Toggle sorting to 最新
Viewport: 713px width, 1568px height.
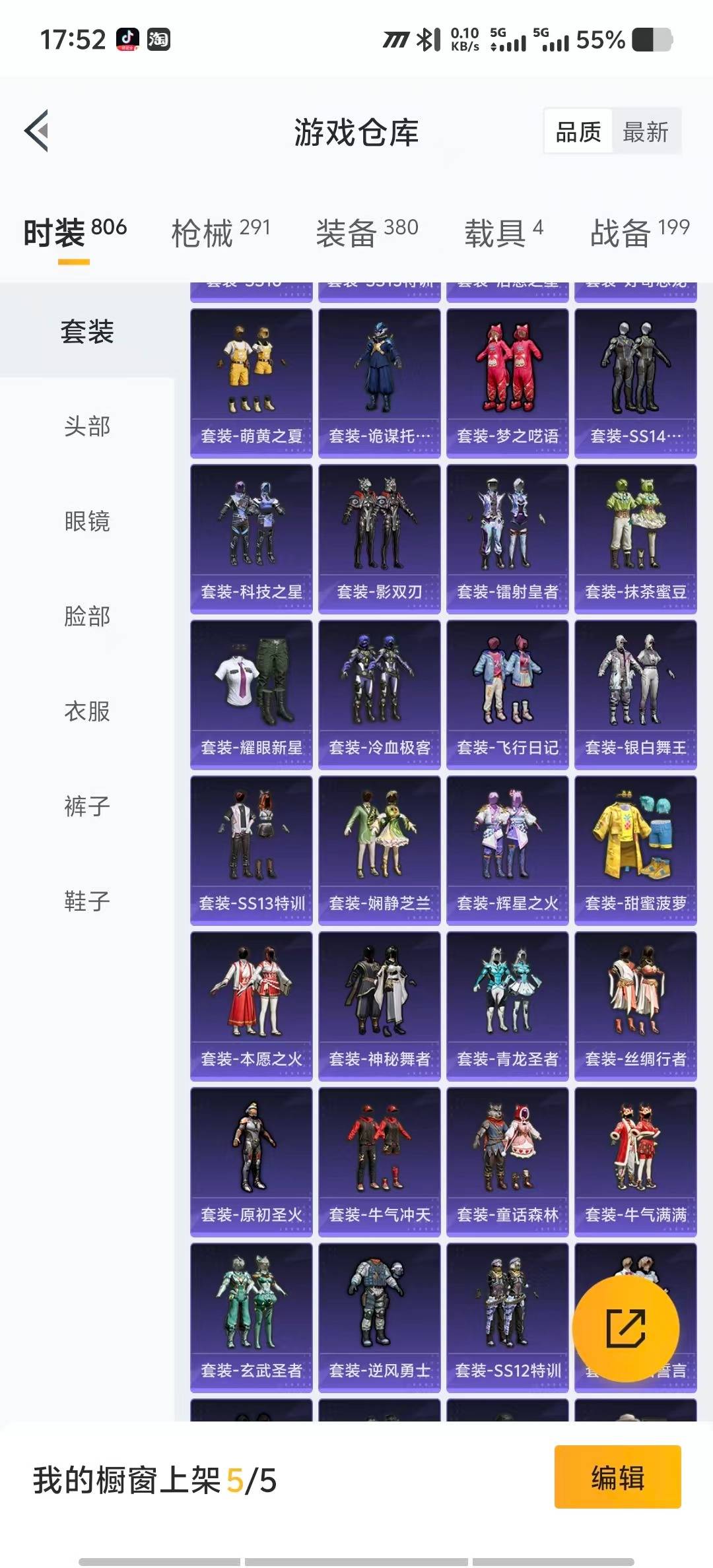click(x=645, y=132)
